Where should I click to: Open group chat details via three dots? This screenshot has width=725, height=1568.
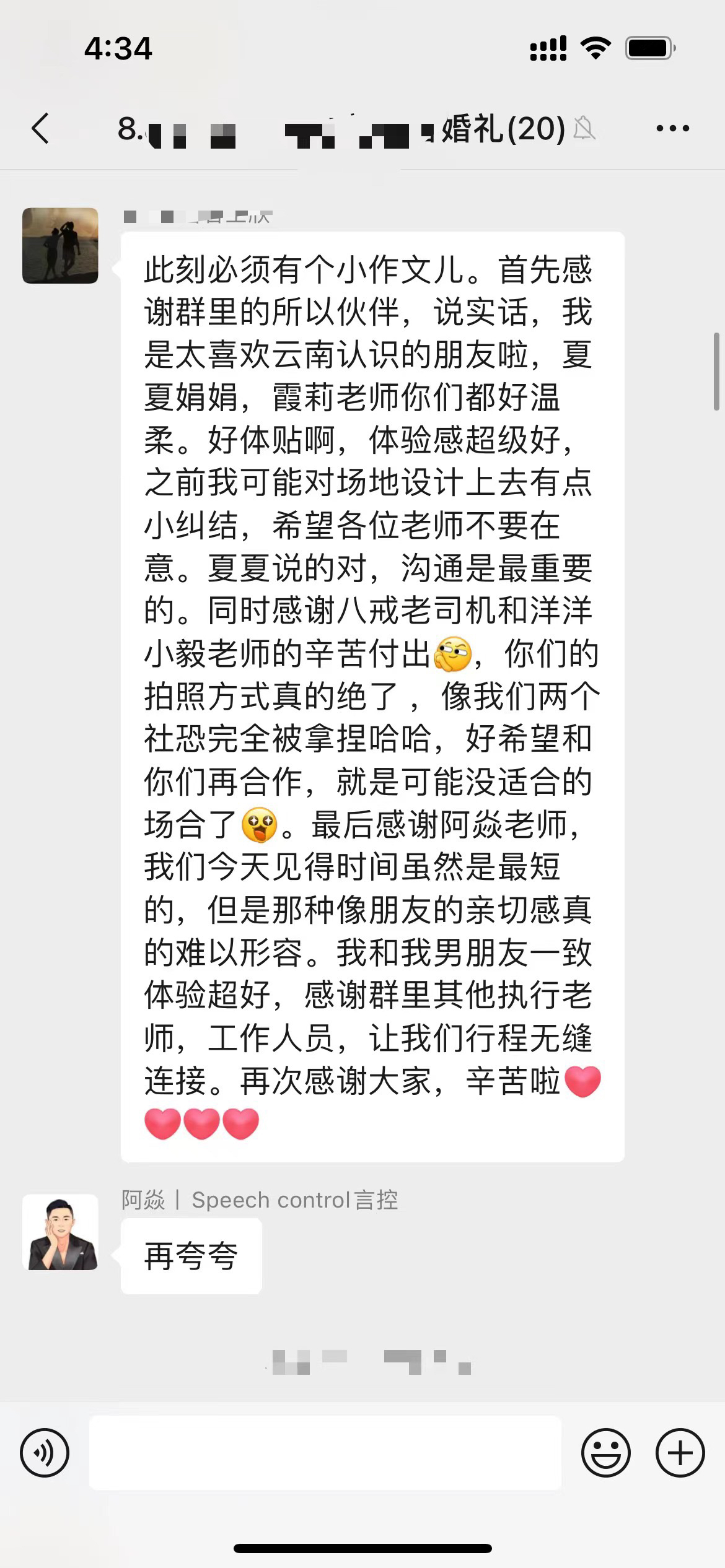[x=672, y=129]
